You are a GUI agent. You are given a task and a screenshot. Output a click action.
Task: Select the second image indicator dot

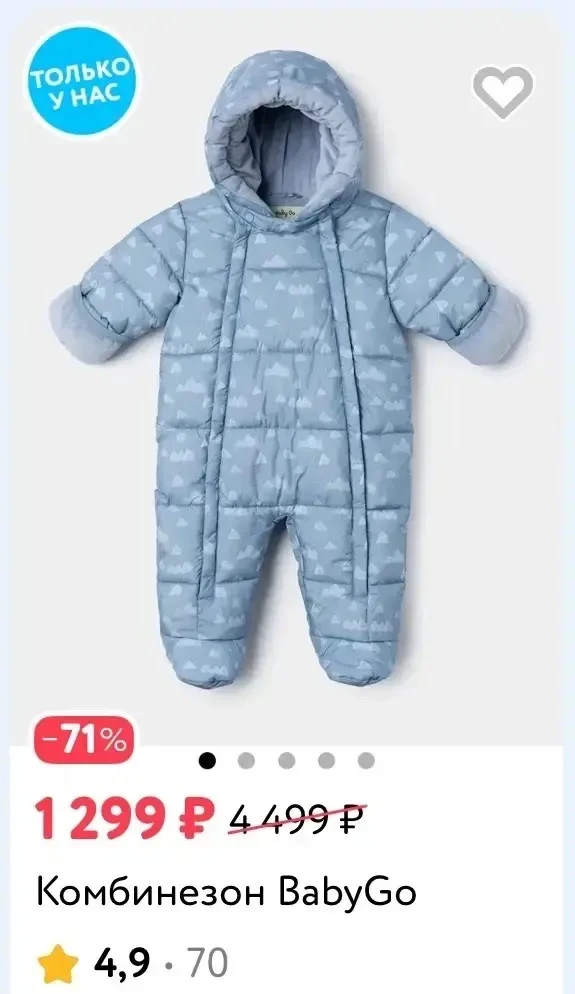pos(246,760)
